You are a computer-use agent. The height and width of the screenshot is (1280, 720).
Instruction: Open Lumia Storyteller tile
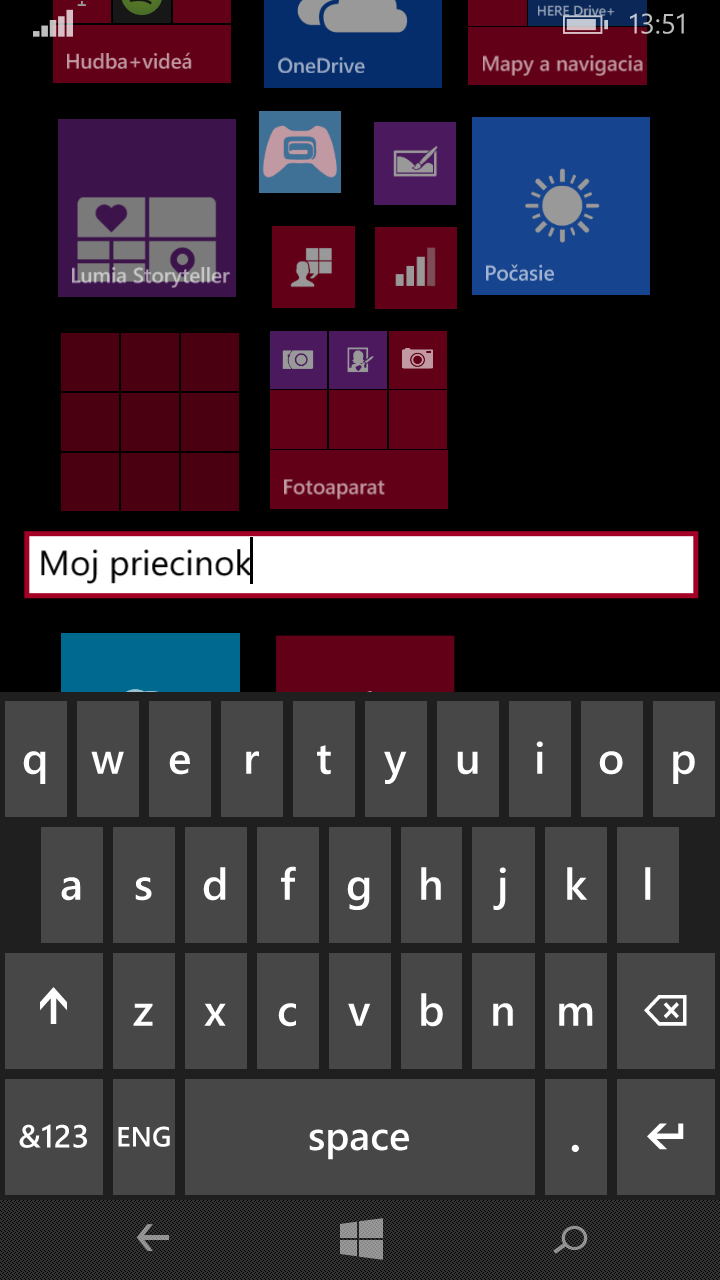pyautogui.click(x=147, y=208)
